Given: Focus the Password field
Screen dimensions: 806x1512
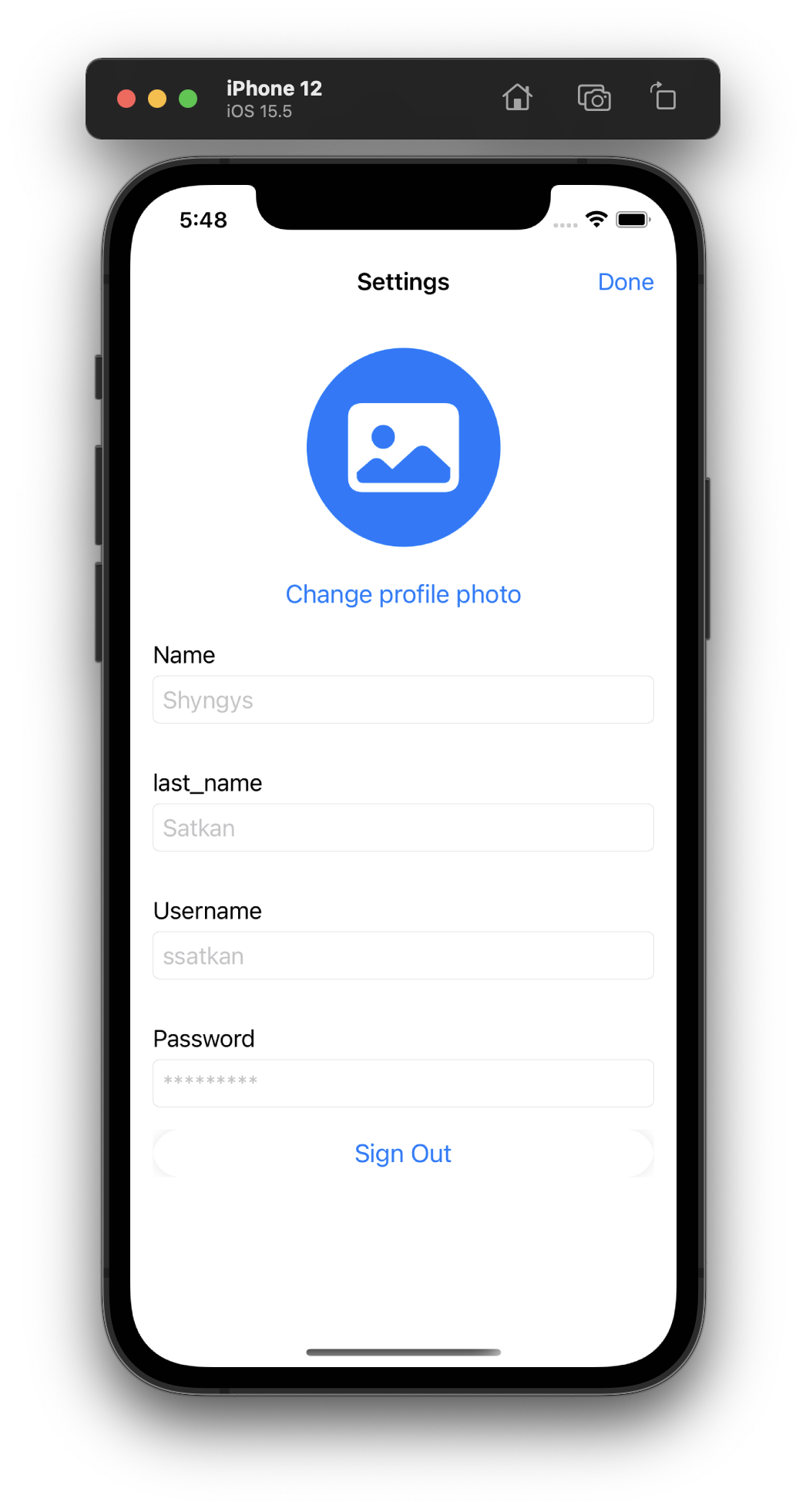Looking at the screenshot, I should click(403, 1084).
